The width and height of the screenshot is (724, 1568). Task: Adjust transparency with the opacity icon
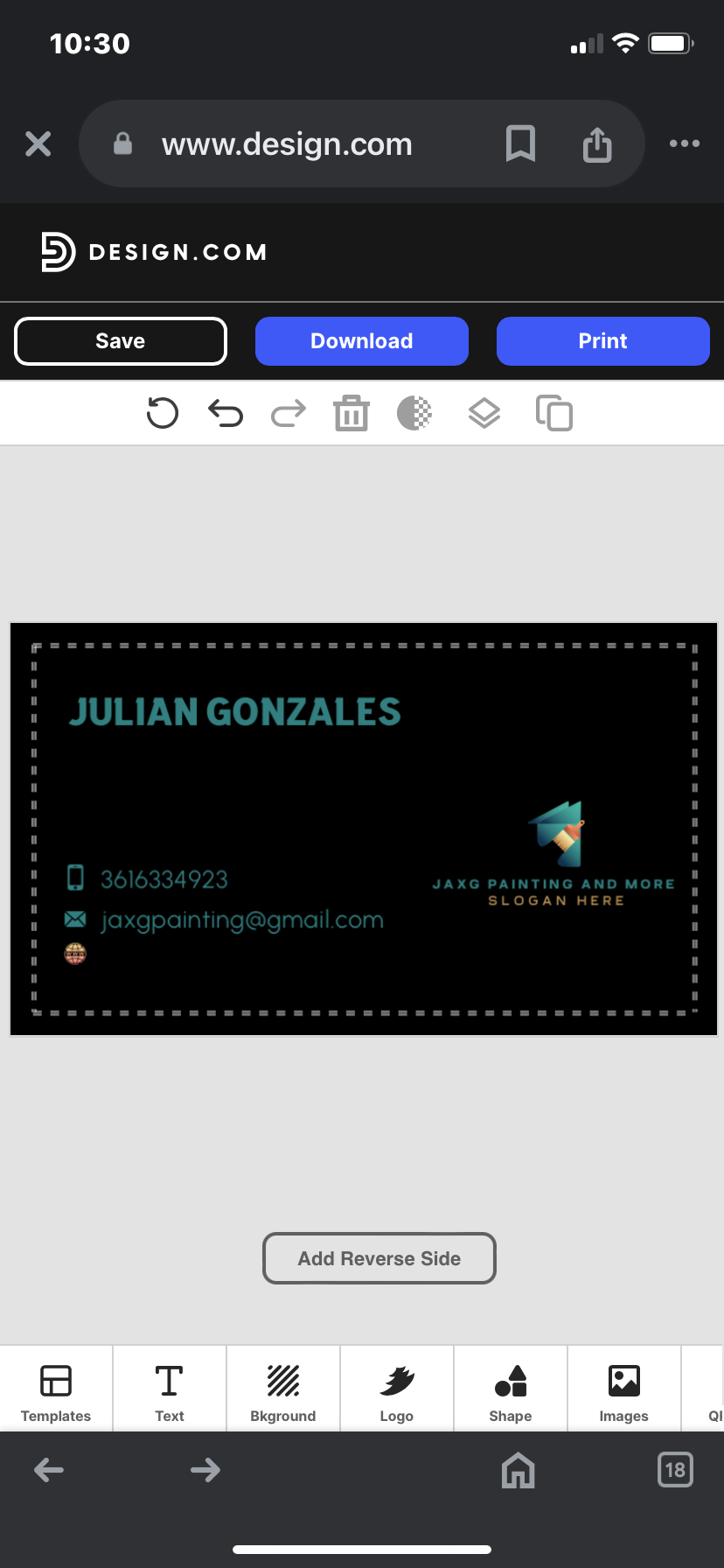tap(414, 413)
